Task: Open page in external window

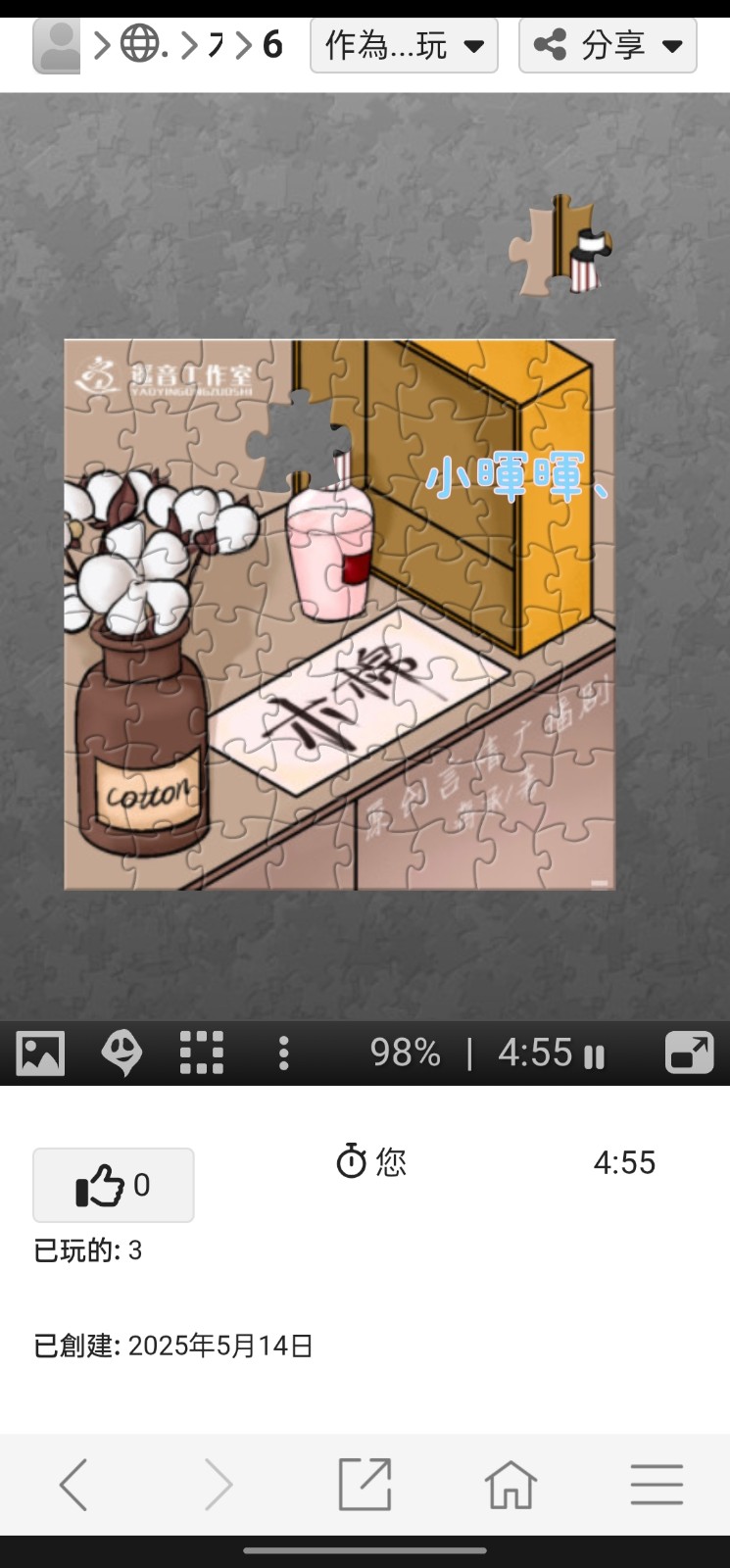Action: [x=365, y=1485]
